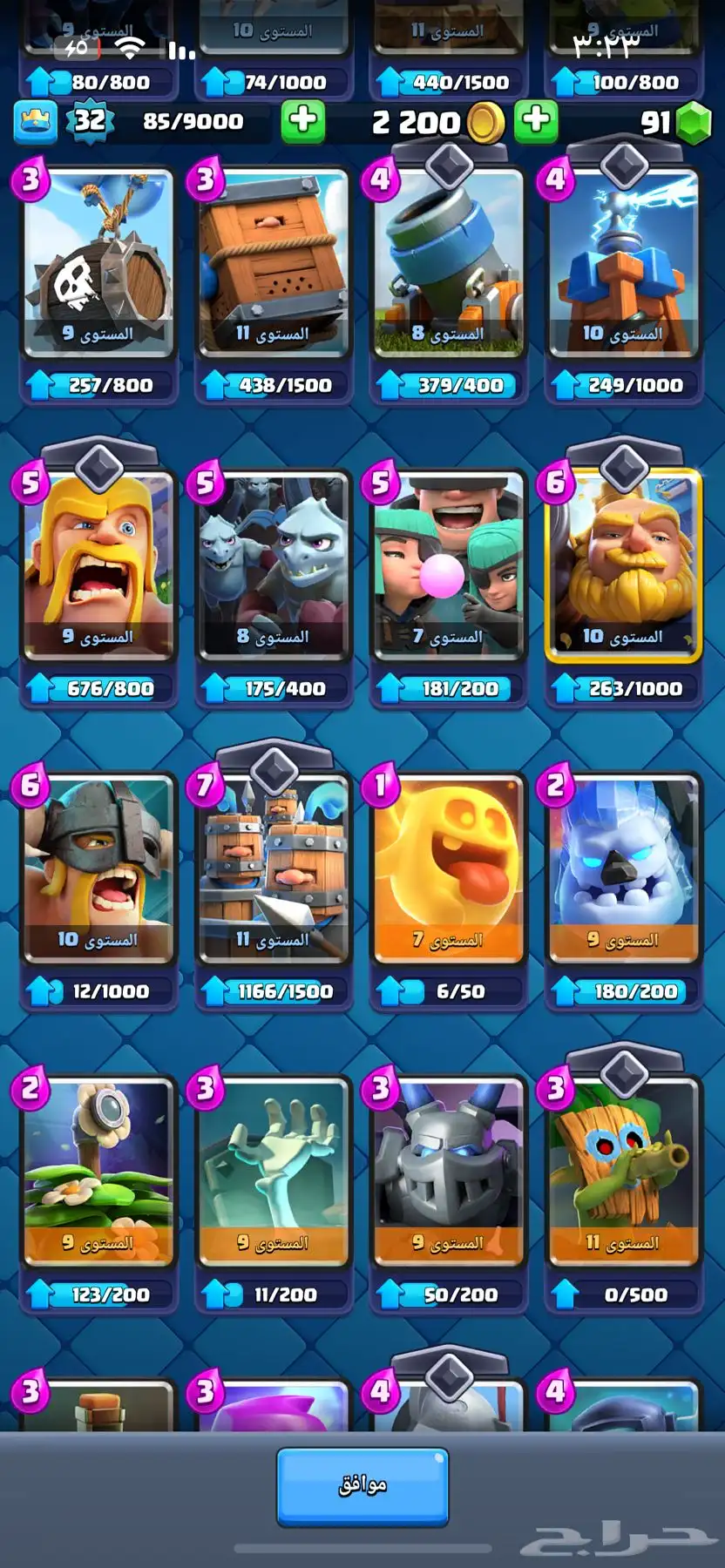Image resolution: width=725 pixels, height=1568 pixels.
Task: Select the Dart Goblin card
Action: (624, 1172)
